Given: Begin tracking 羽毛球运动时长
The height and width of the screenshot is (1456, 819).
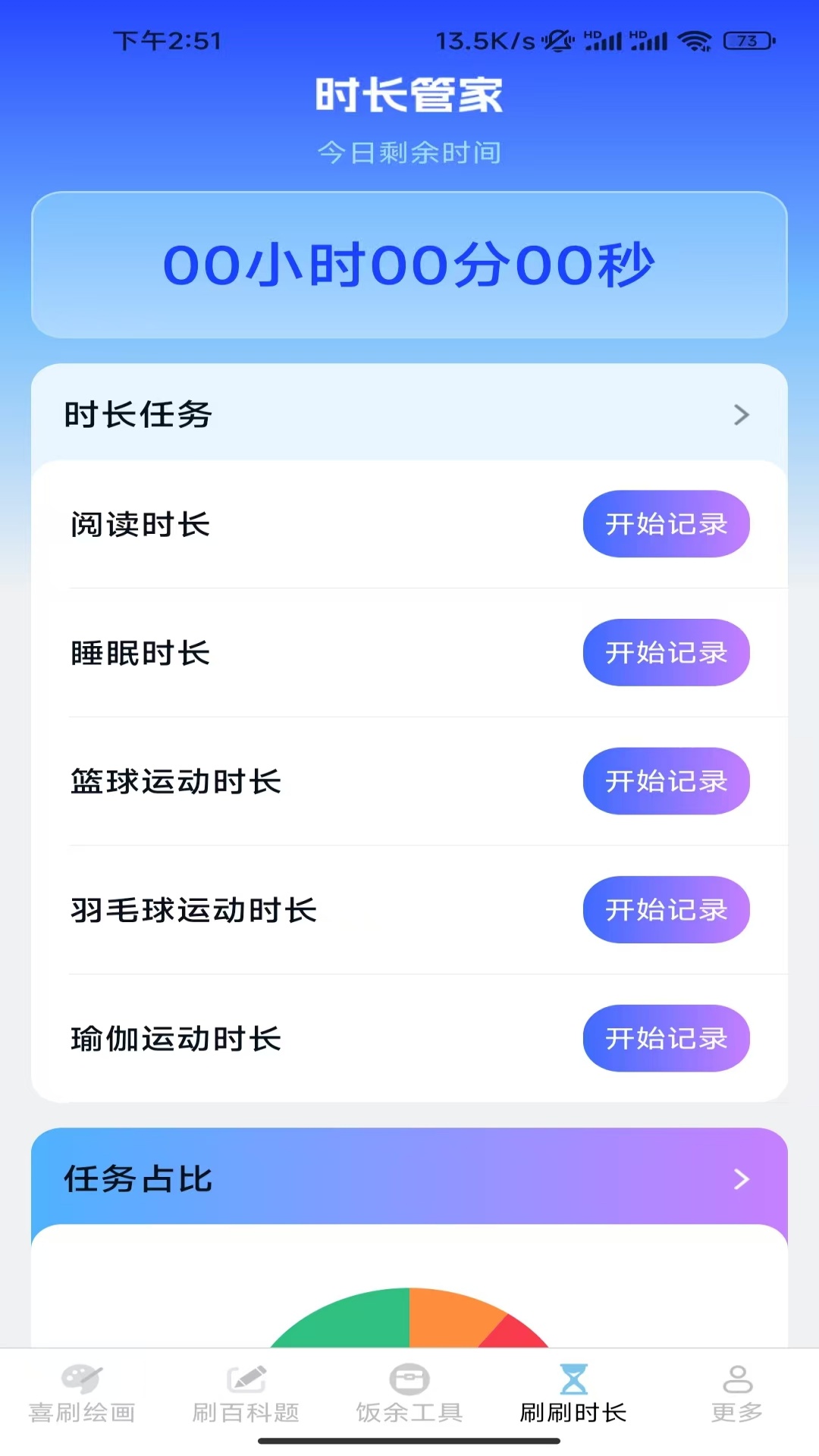Looking at the screenshot, I should point(666,911).
